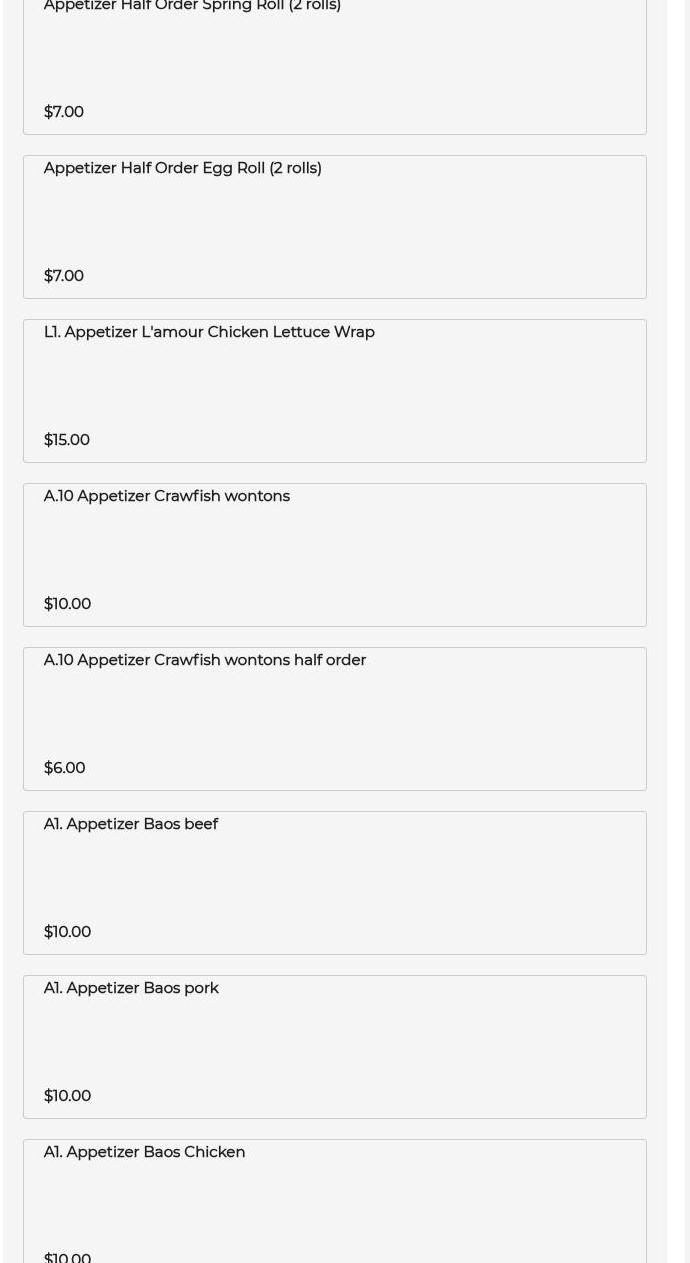Tap the Appetizer Baos pork card
The image size is (690, 1263).
pyautogui.click(x=334, y=1046)
